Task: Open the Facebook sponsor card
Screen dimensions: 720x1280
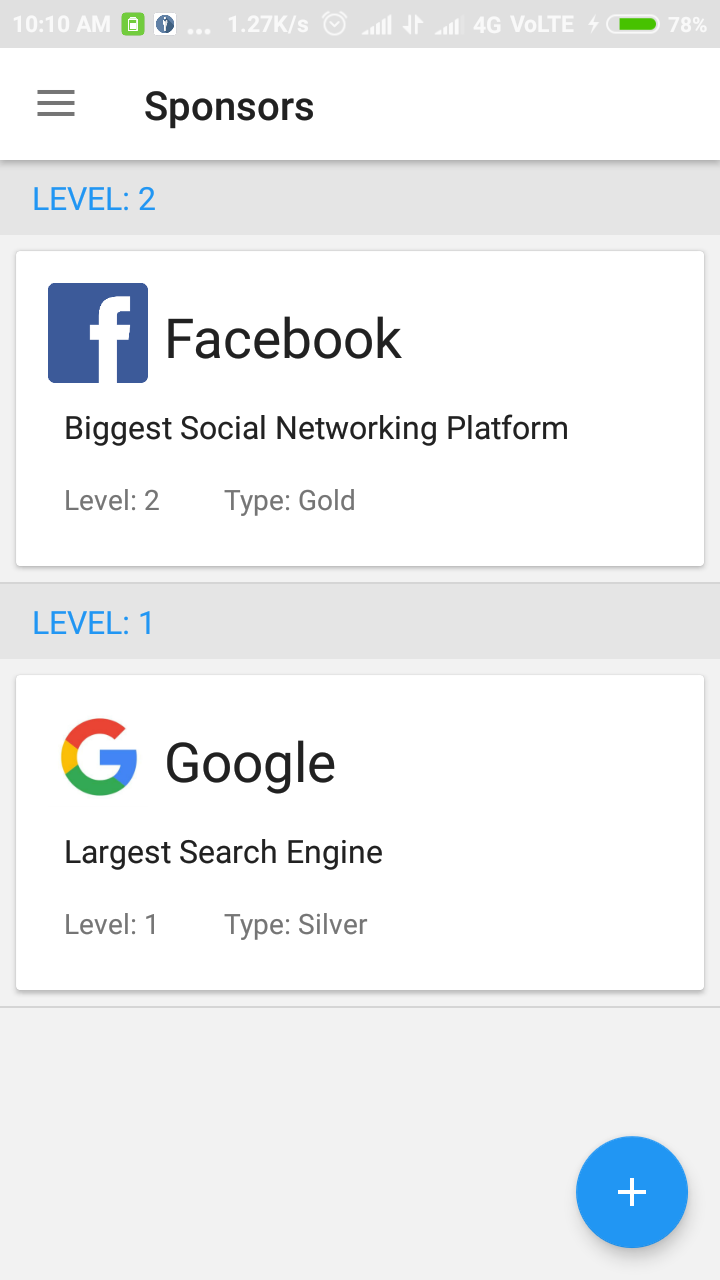Action: [360, 408]
